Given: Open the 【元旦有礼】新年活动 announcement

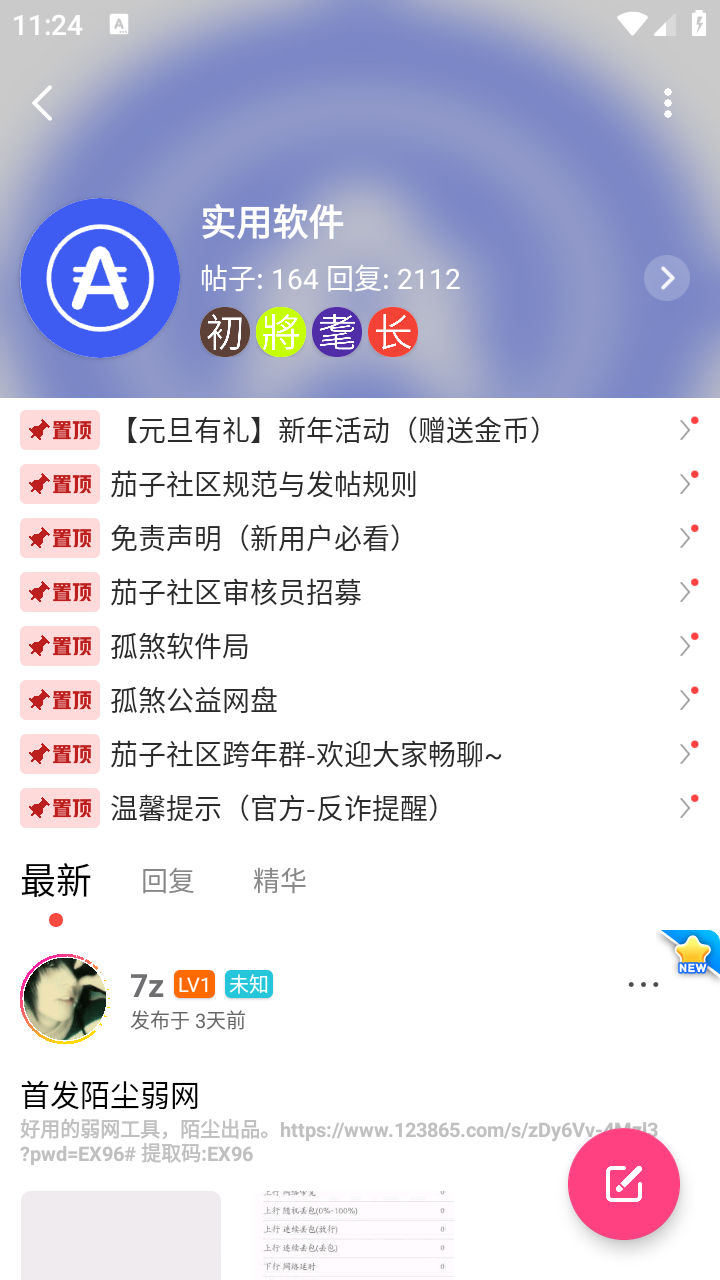Looking at the screenshot, I should click(330, 430).
